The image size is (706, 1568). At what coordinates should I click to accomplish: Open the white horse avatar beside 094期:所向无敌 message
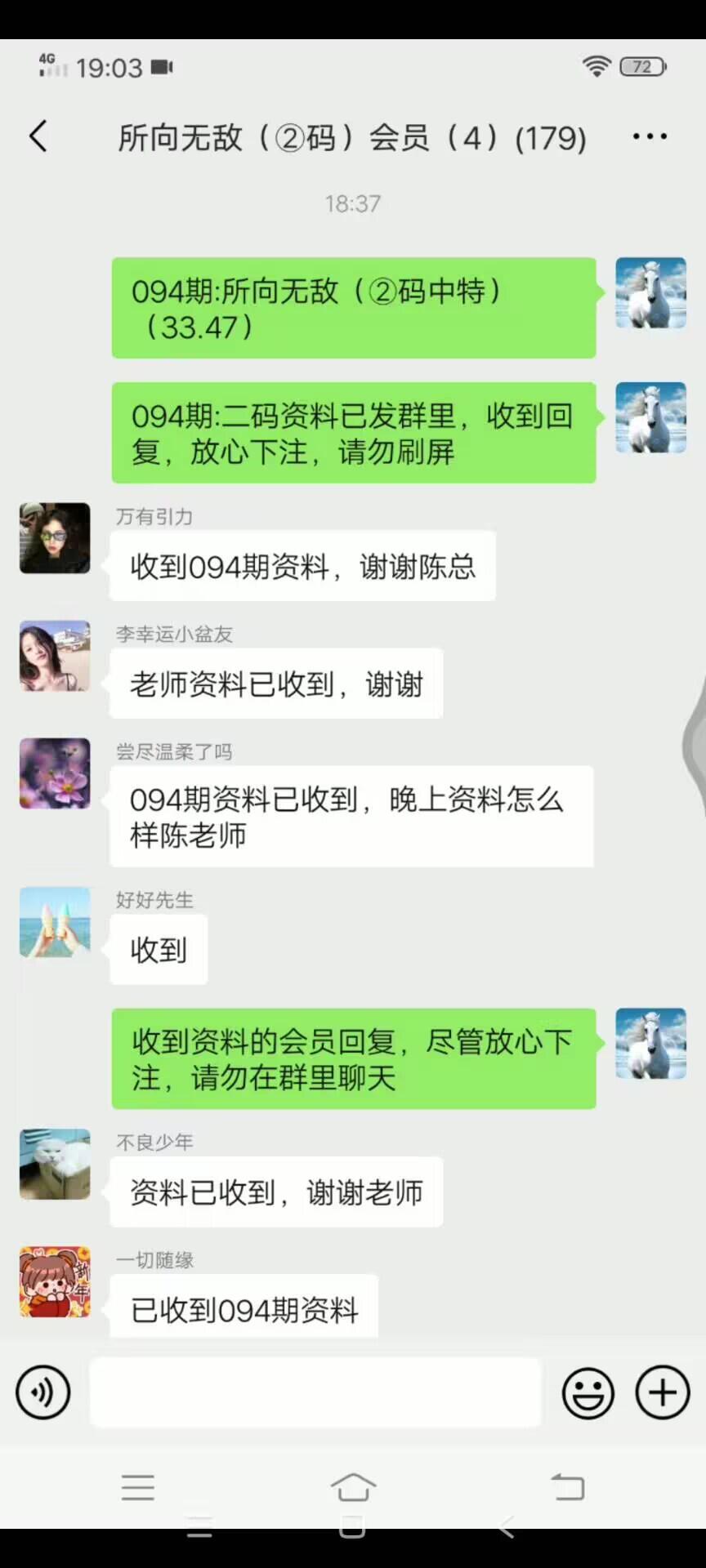pos(650,293)
